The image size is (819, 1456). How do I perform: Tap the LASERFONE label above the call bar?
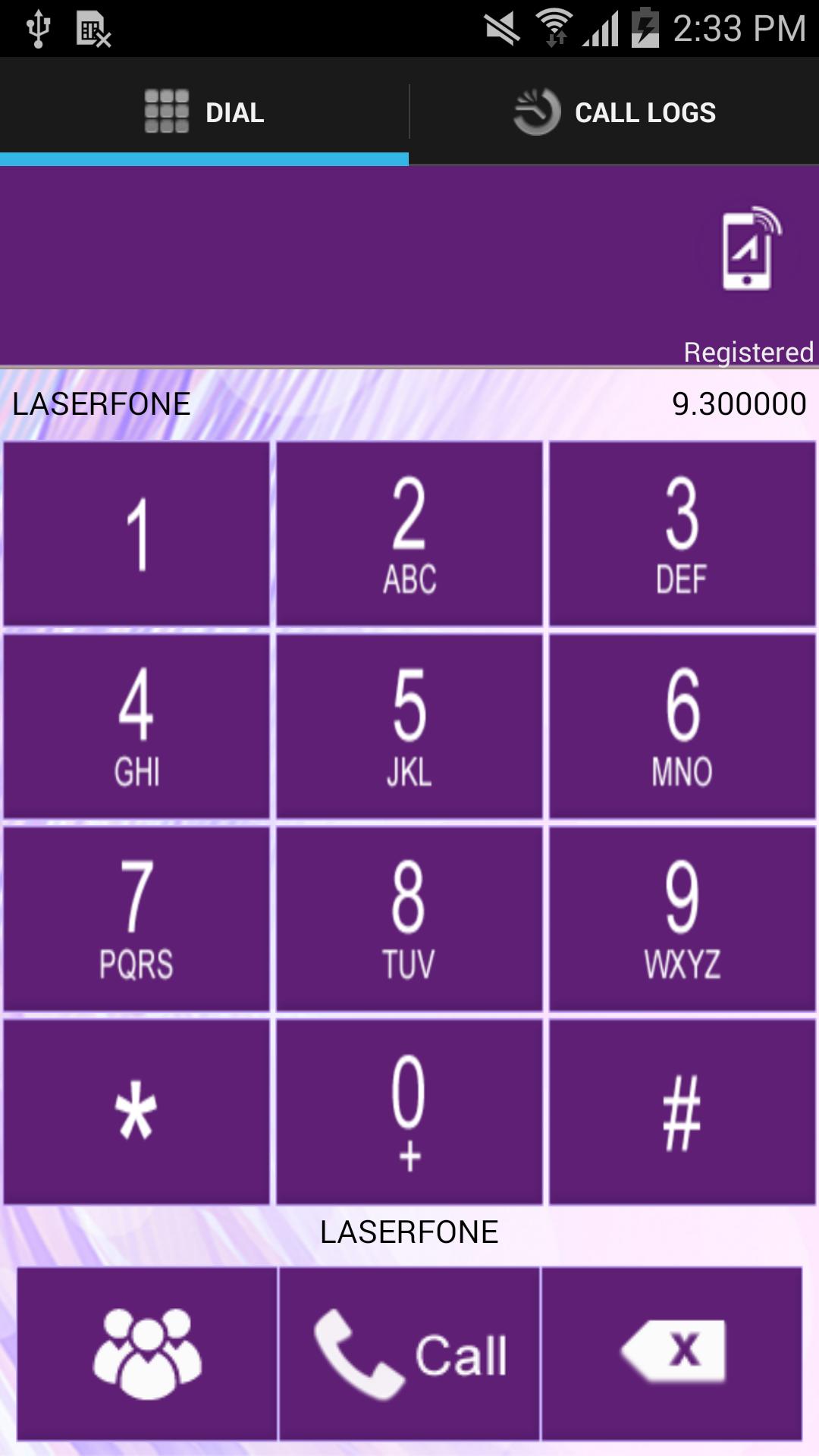click(409, 1230)
